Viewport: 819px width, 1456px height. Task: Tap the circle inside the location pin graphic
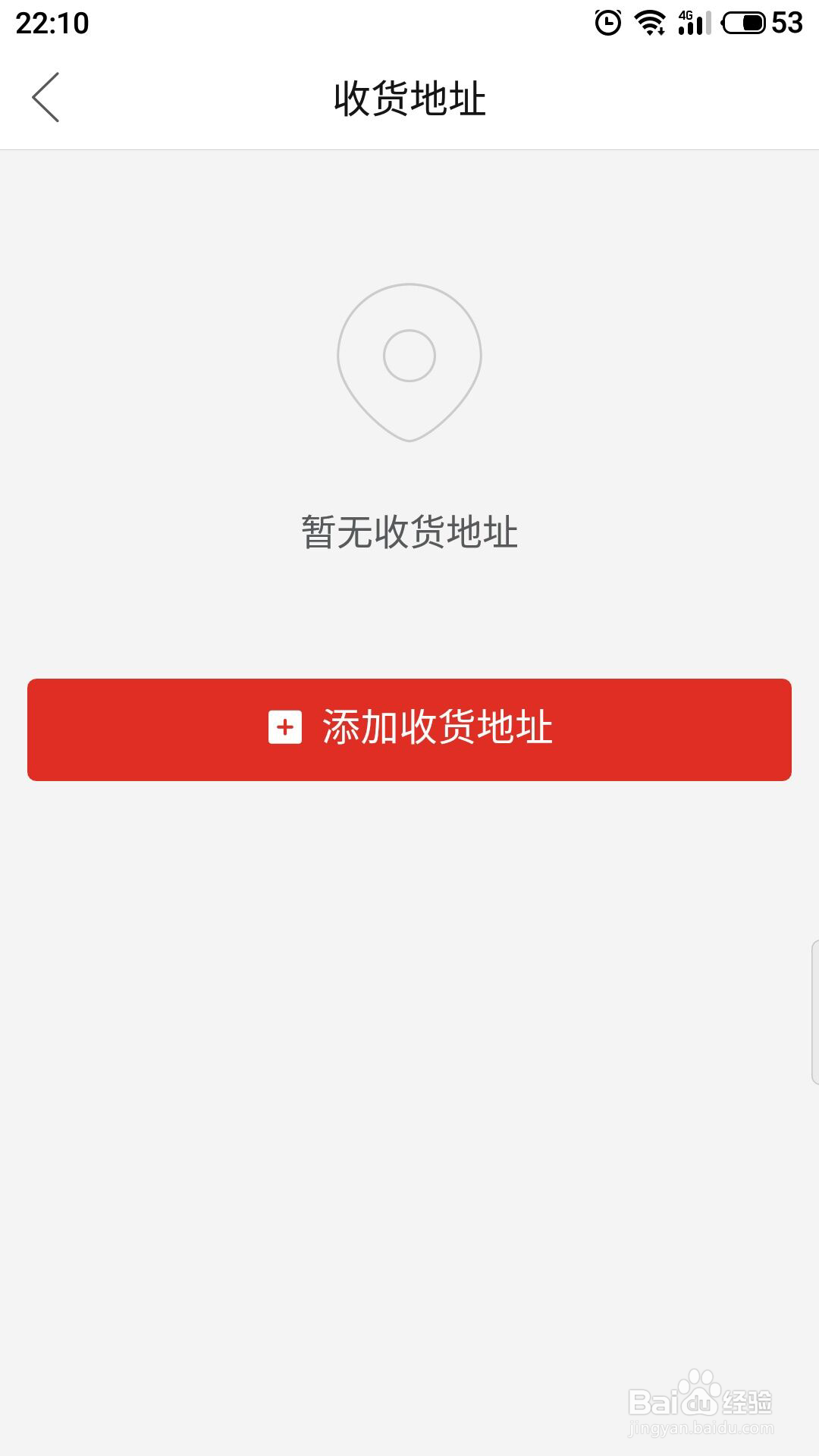pos(409,353)
